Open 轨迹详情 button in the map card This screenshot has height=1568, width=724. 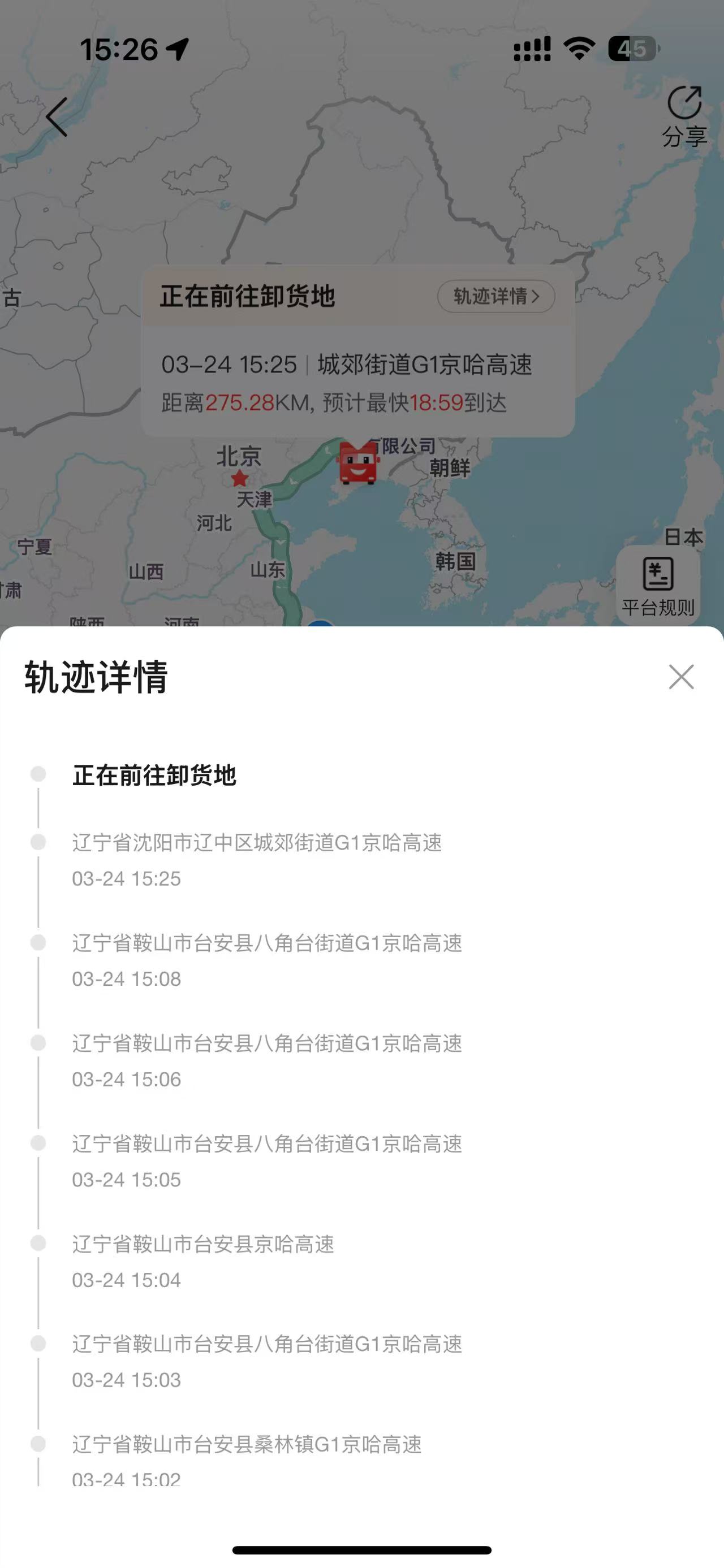[x=495, y=296]
